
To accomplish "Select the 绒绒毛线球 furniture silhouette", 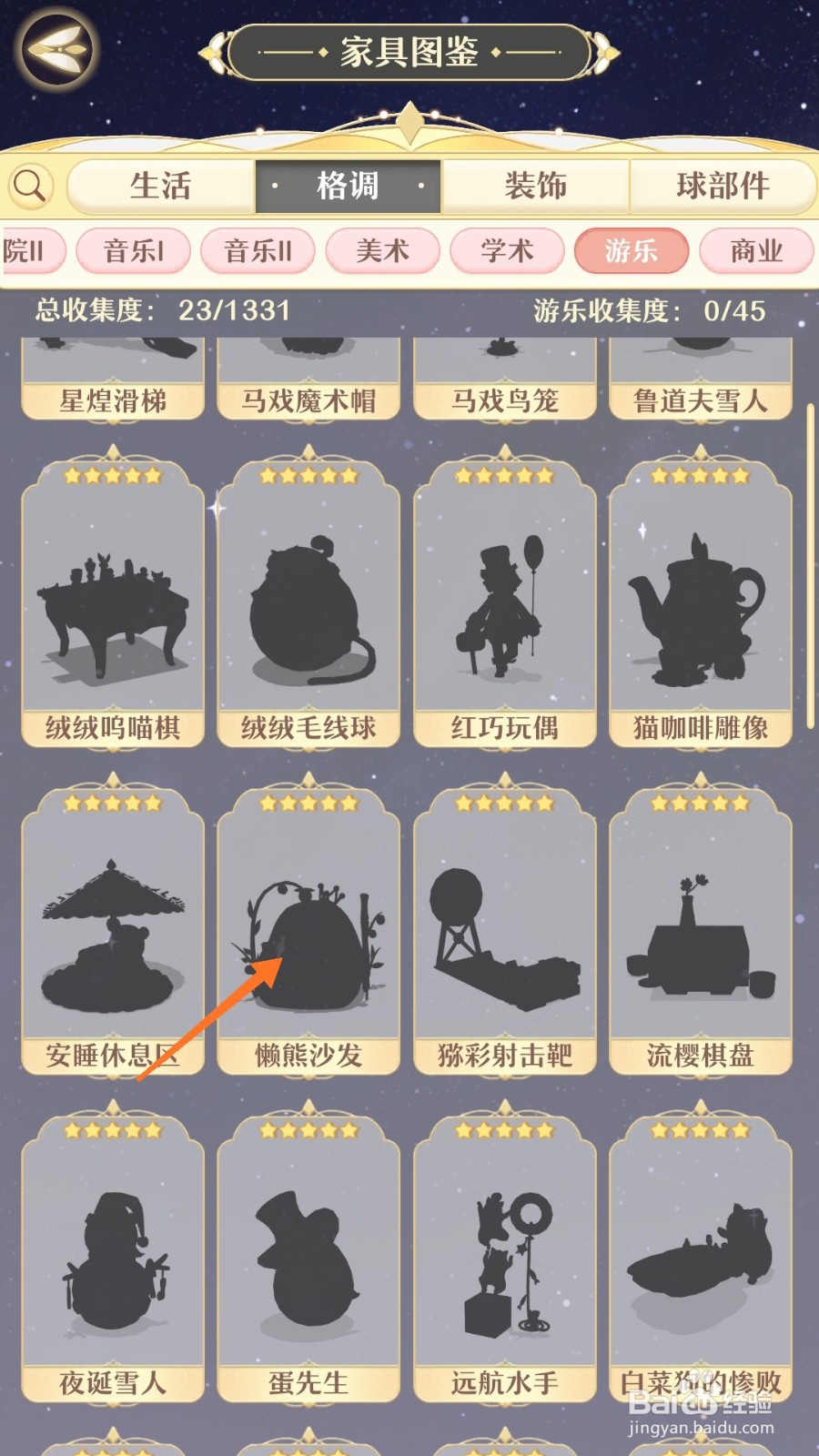I will tap(308, 601).
